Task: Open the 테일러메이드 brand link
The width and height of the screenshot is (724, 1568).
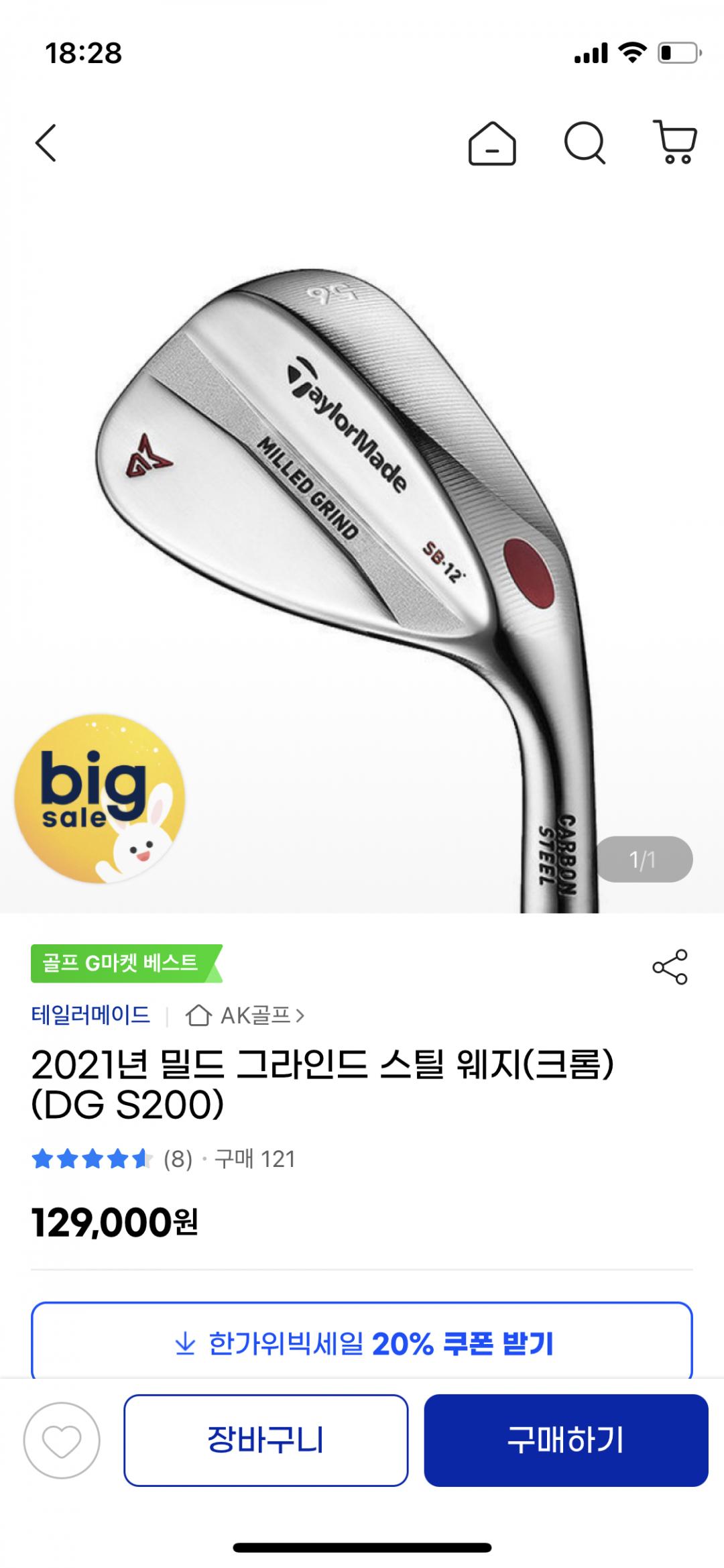Action: pyautogui.click(x=90, y=1015)
